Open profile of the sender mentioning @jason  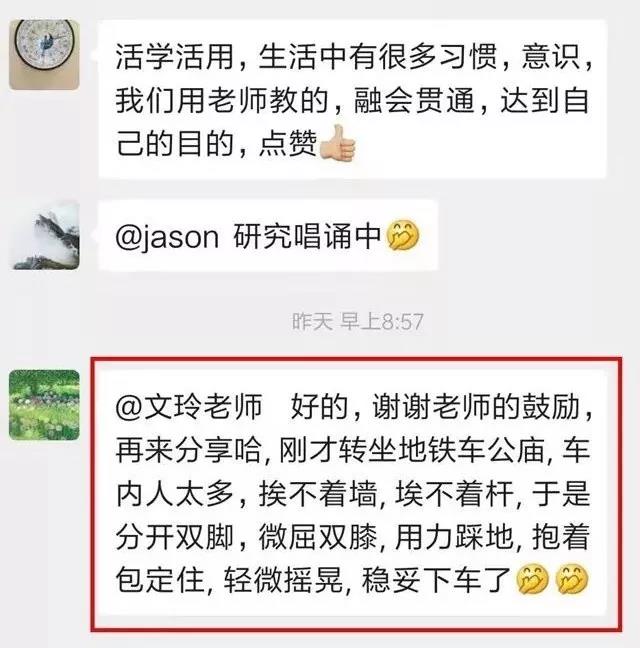point(44,235)
